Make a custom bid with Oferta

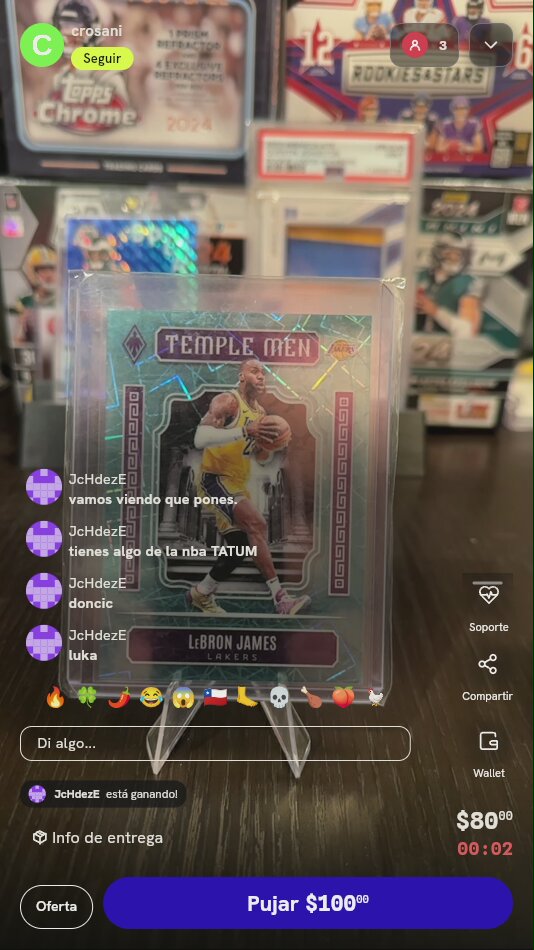pos(56,906)
